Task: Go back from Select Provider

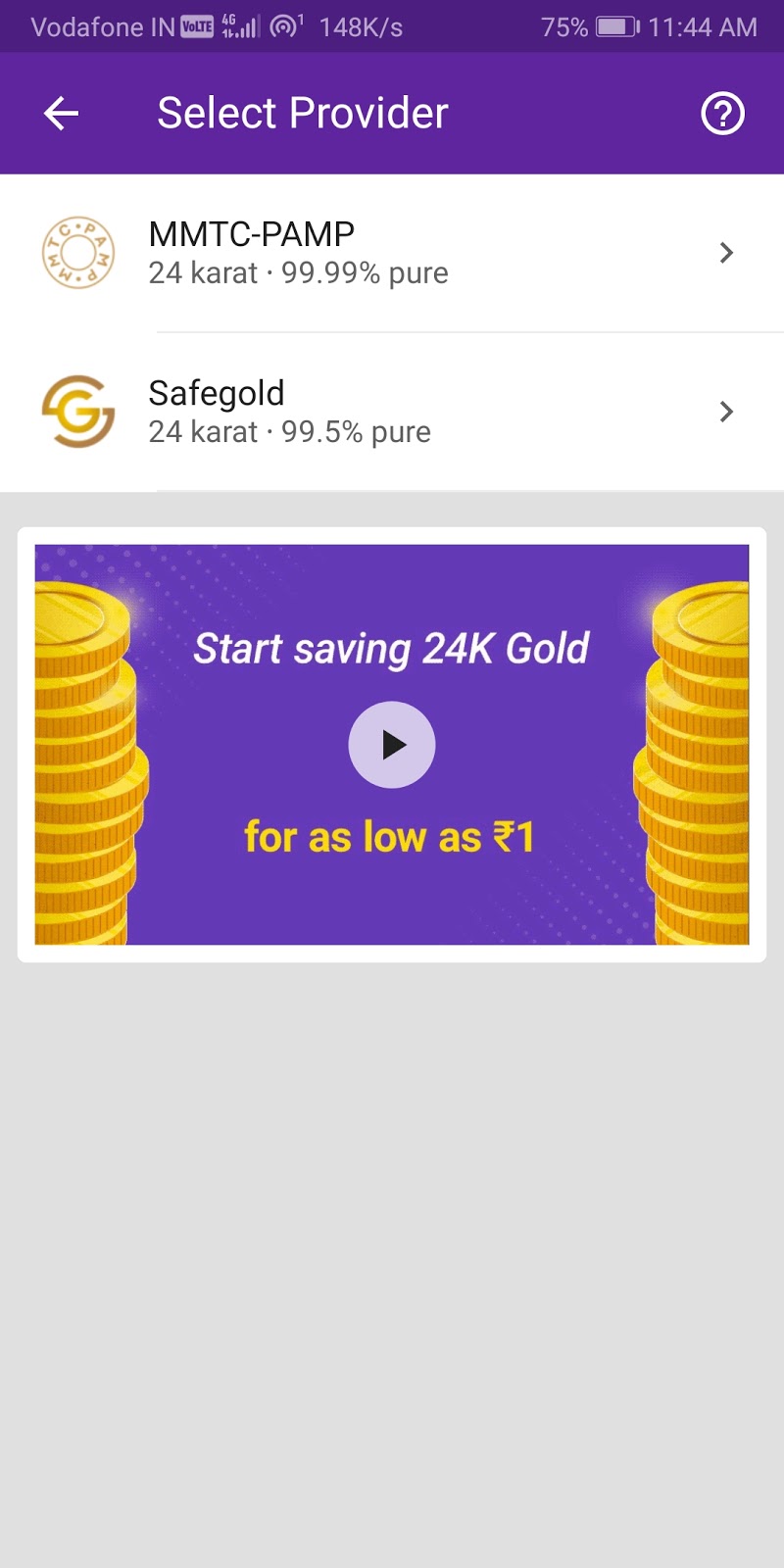Action: pos(61,114)
